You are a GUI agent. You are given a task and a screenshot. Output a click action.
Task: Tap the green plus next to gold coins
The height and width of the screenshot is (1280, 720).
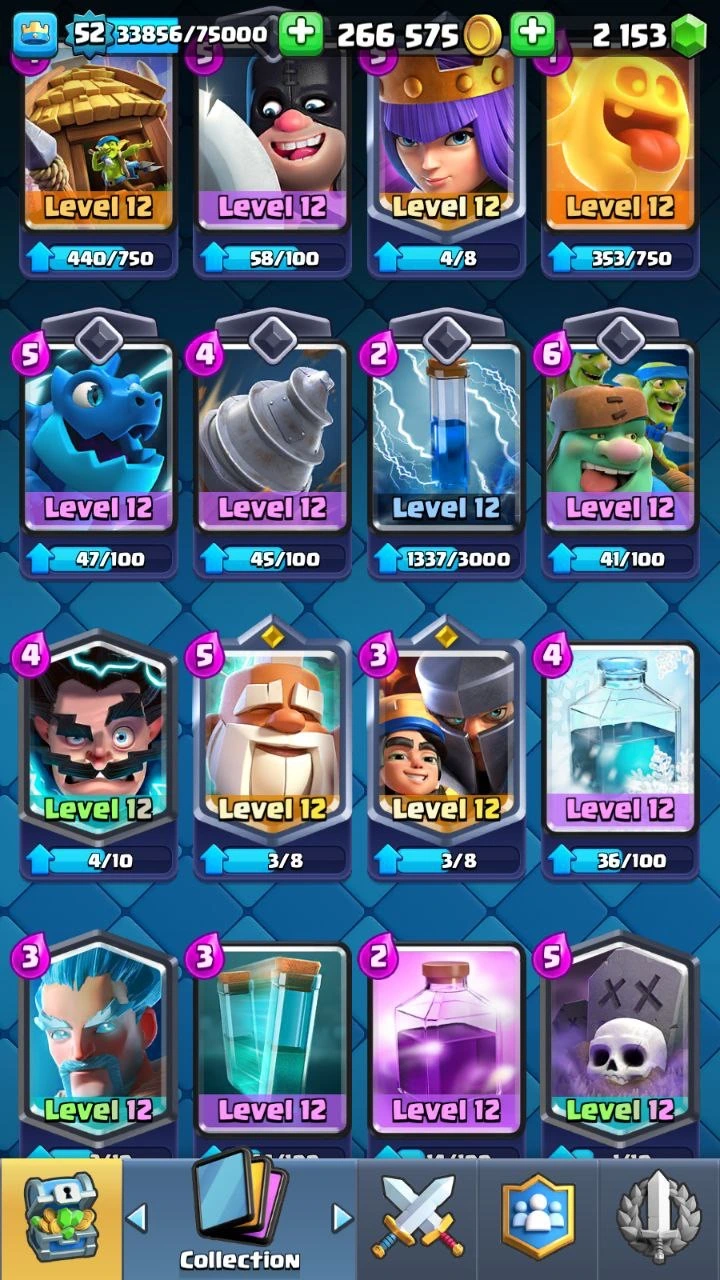pyautogui.click(x=532, y=36)
